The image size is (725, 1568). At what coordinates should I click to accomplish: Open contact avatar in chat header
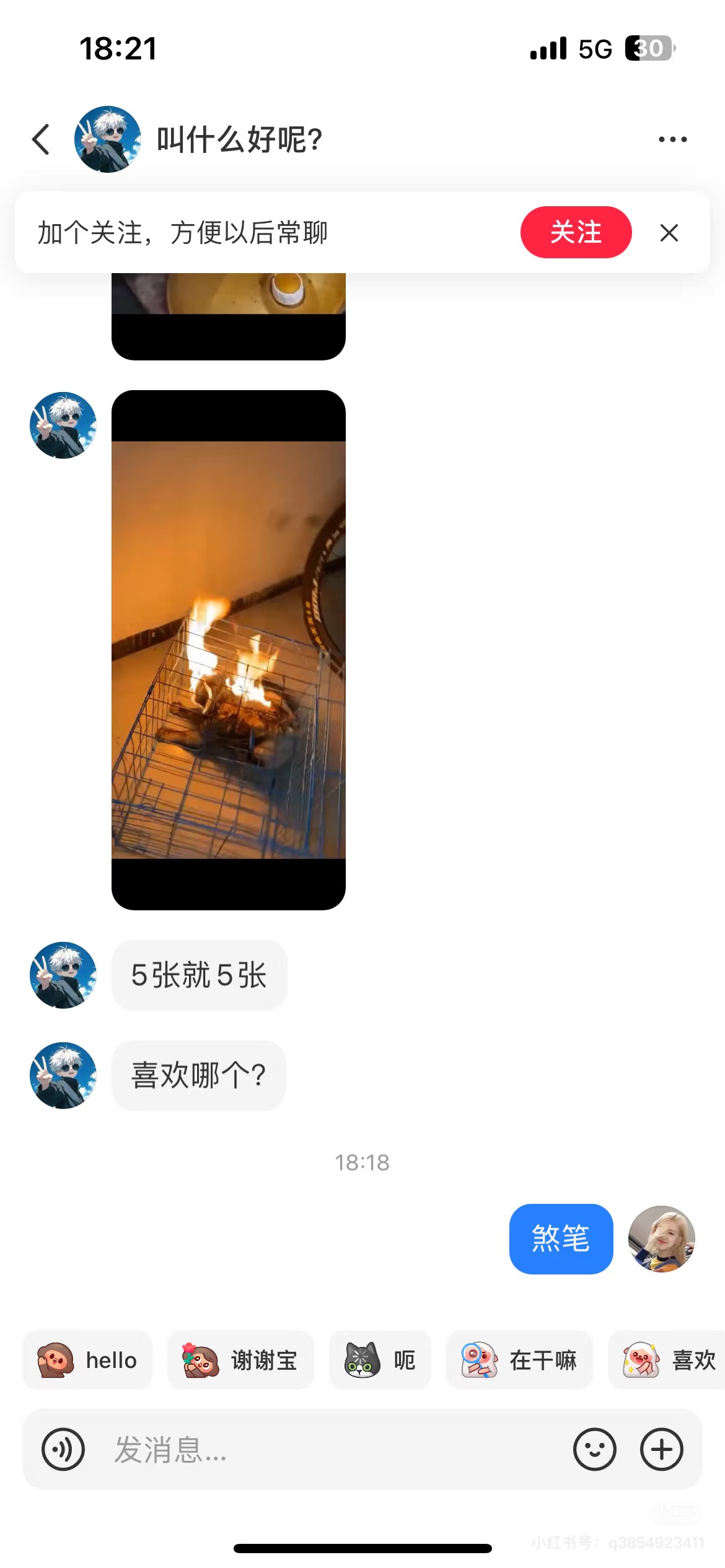point(108,139)
